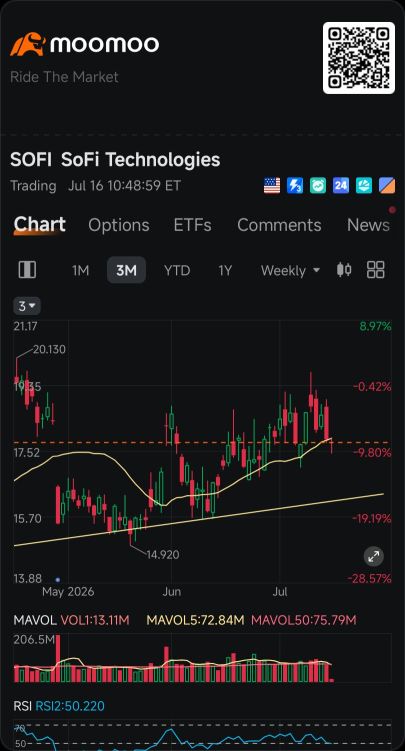
Task: Open the ETFs tab
Action: 192,225
